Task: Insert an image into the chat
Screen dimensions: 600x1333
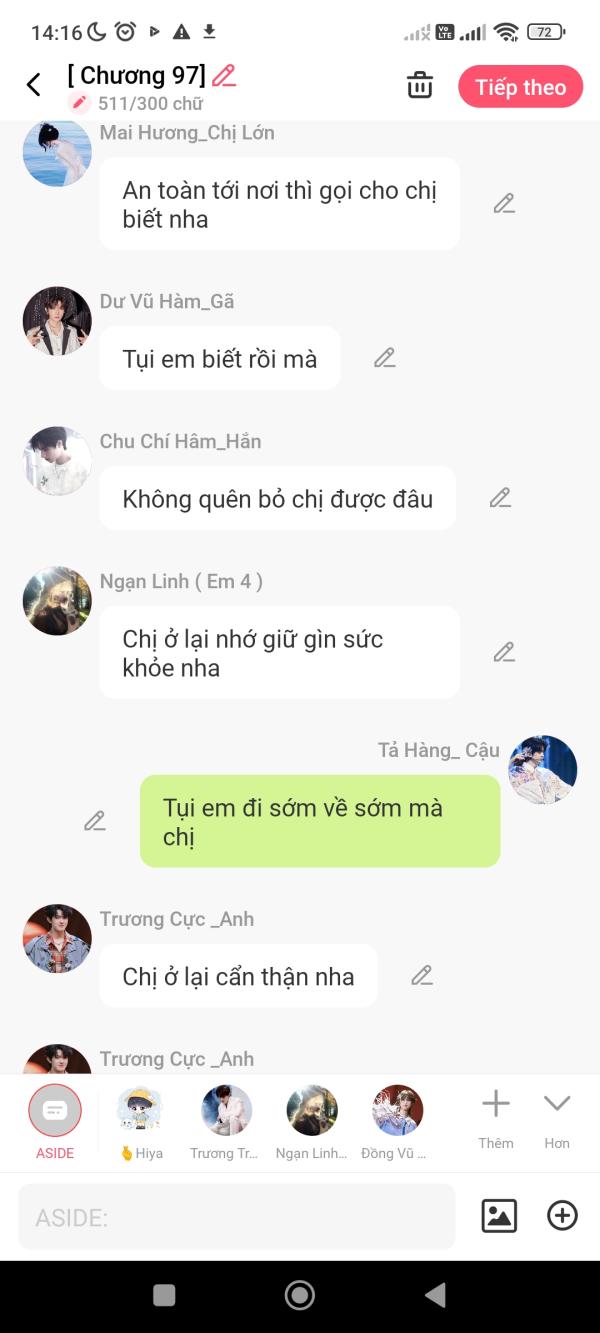Action: pyautogui.click(x=499, y=1216)
